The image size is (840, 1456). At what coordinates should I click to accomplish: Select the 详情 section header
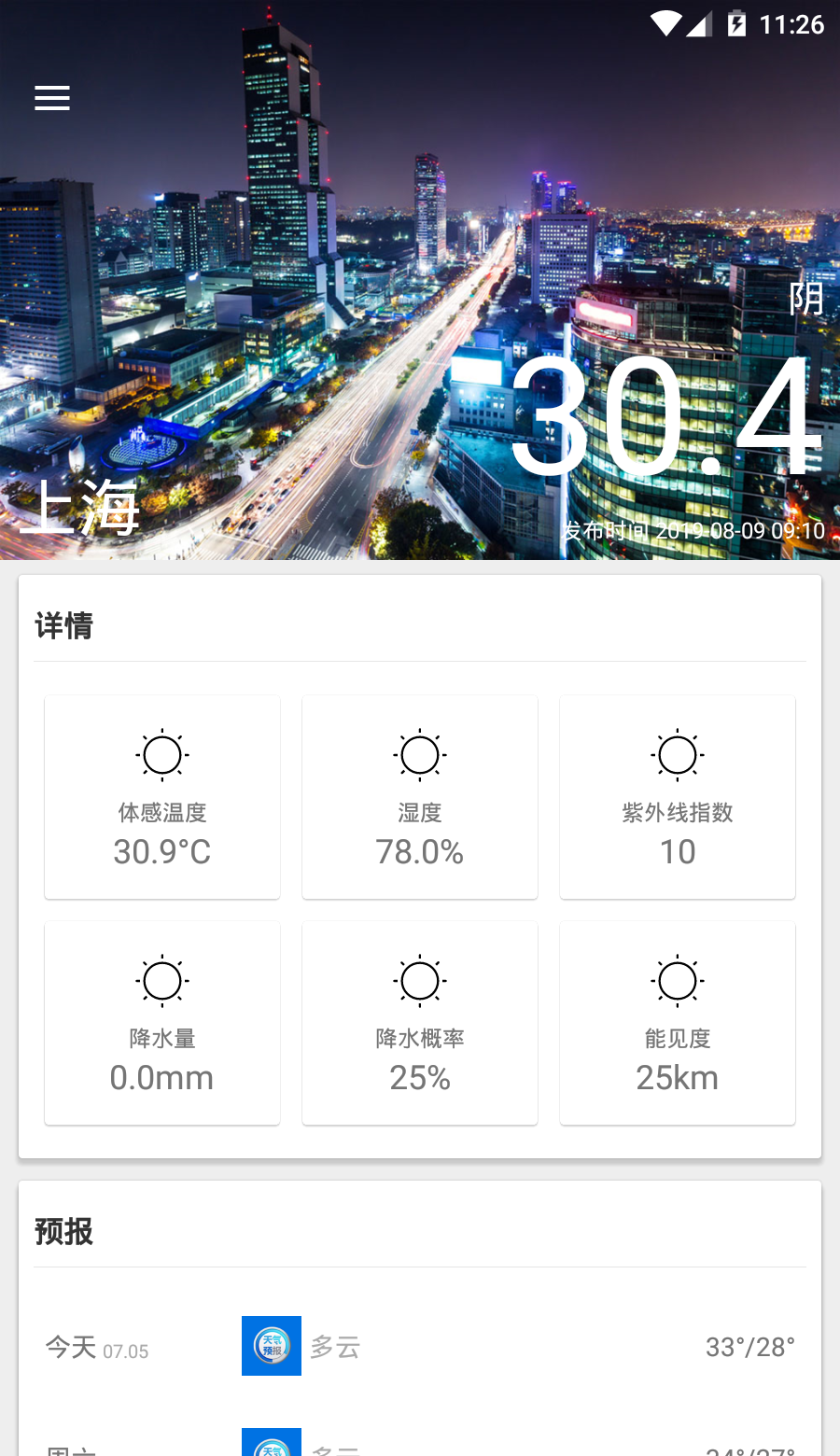[63, 625]
